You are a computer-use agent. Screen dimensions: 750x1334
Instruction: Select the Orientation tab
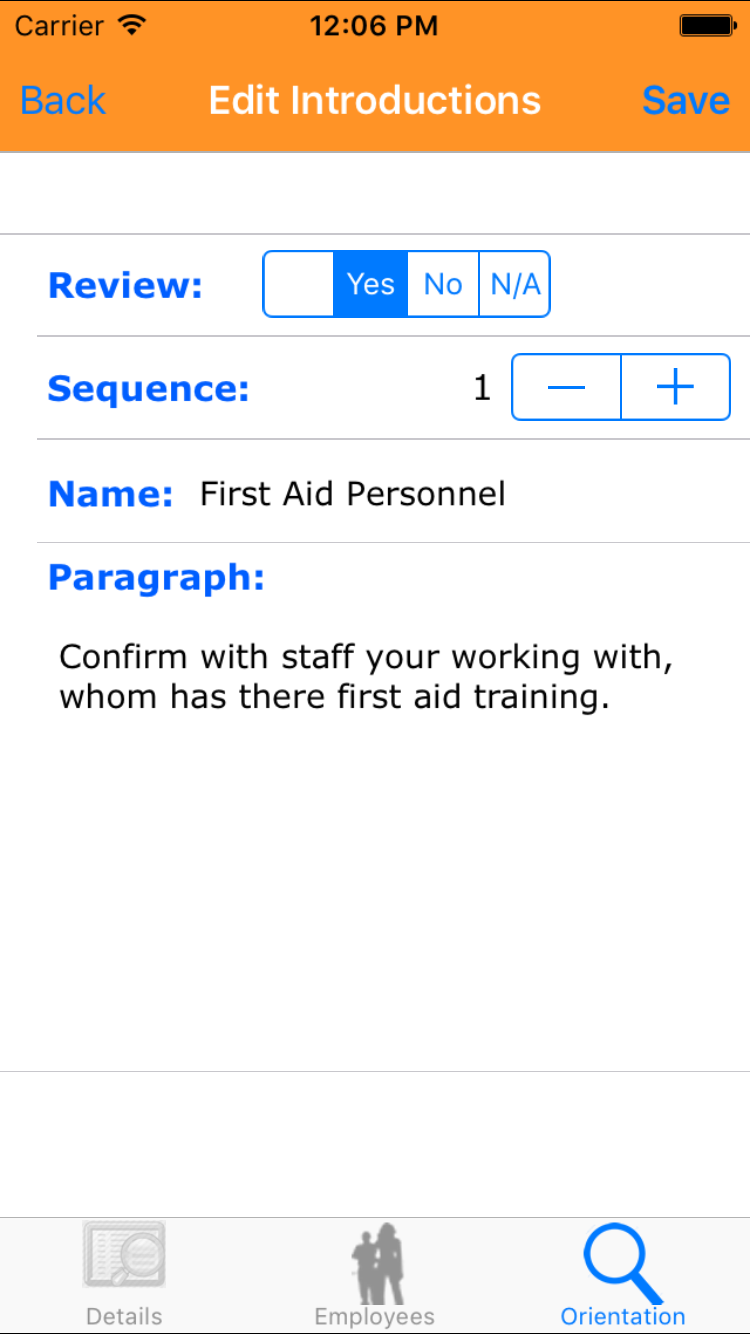[x=623, y=1276]
